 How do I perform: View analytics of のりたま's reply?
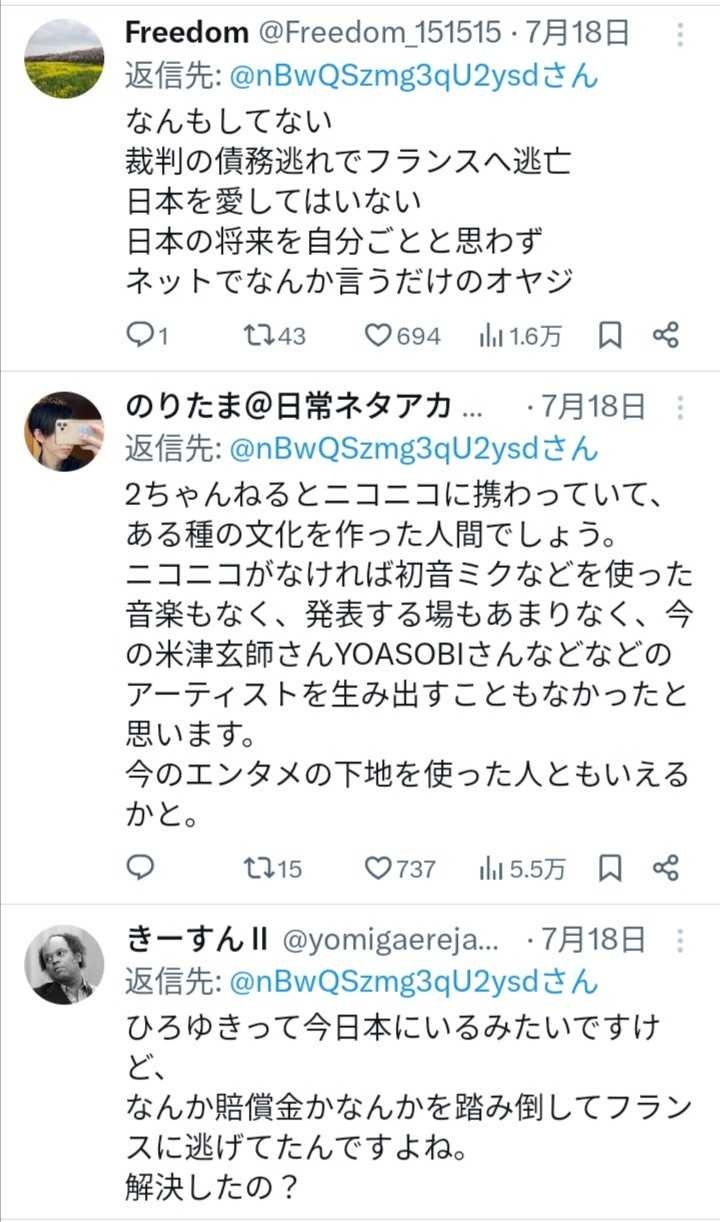tap(521, 868)
